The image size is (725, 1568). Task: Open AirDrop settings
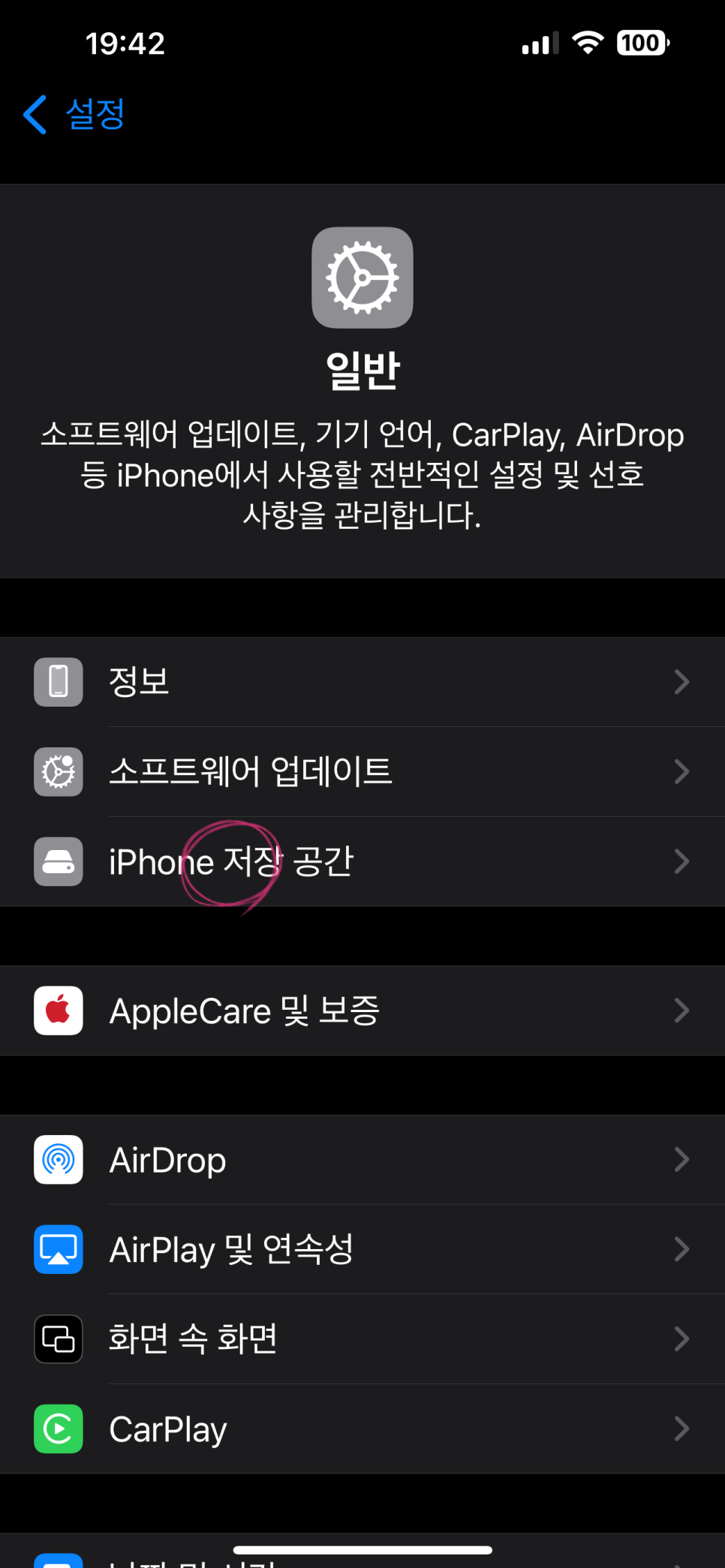pos(362,1160)
